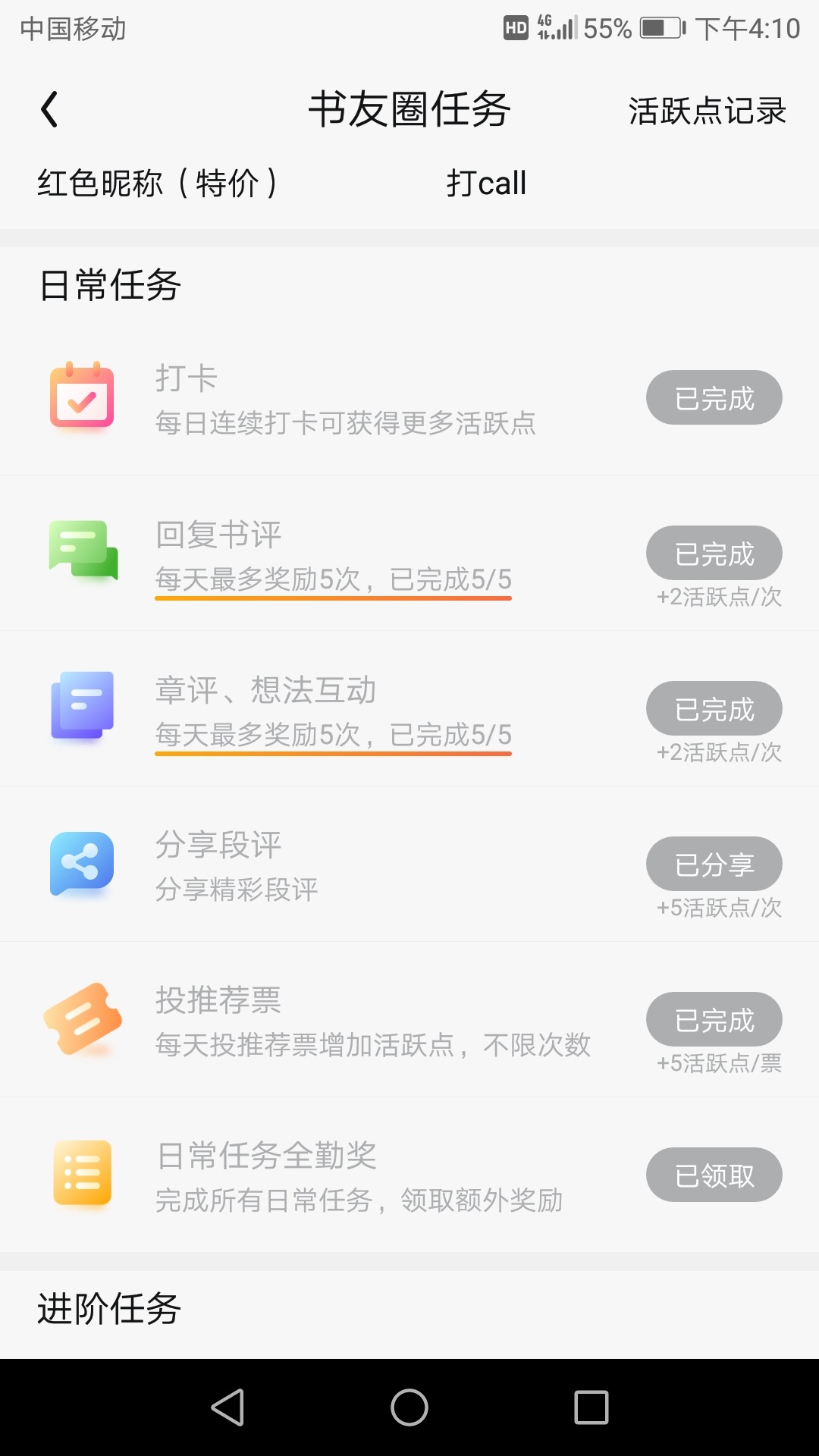Tap 已完成 button for 打卡 task
This screenshot has height=1456, width=819.
[x=714, y=397]
